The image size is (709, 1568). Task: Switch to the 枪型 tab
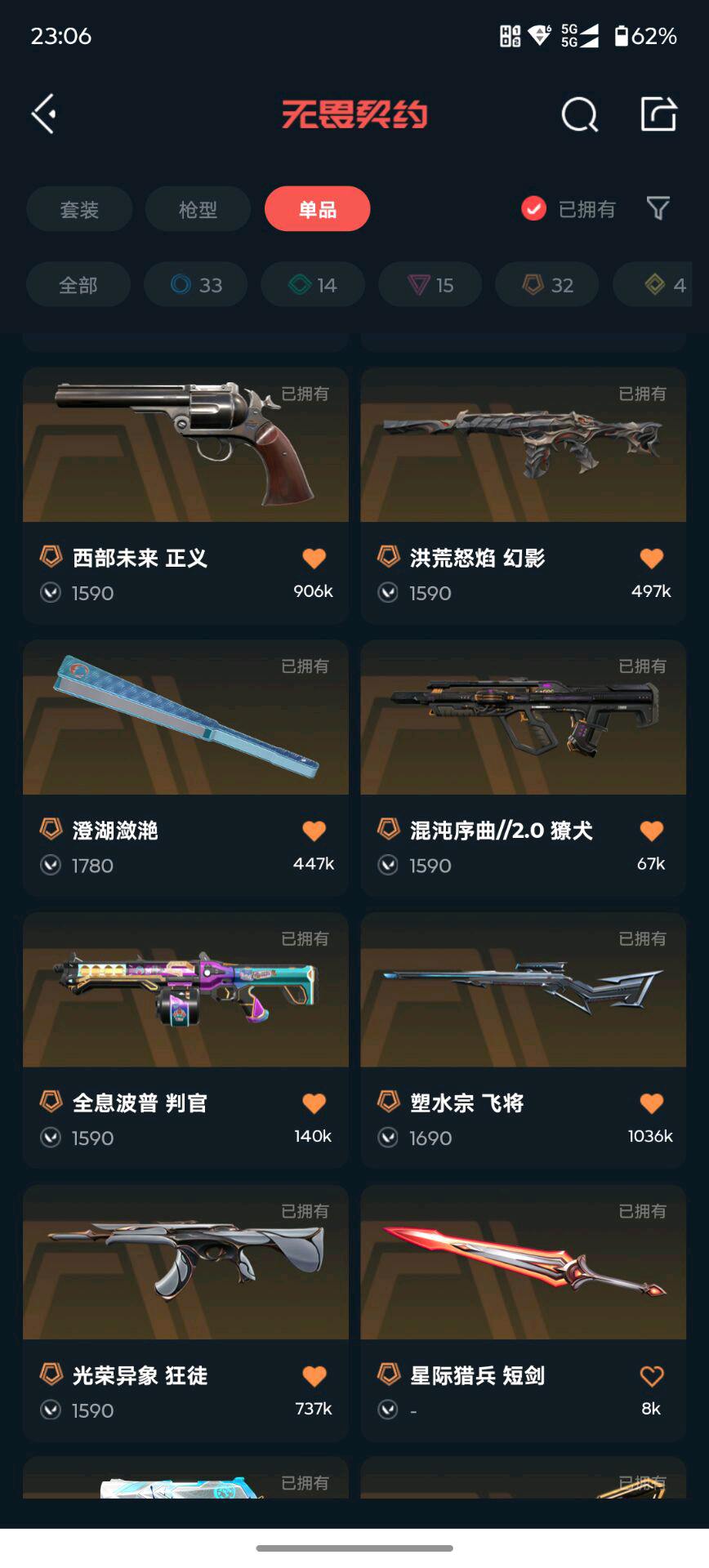198,209
